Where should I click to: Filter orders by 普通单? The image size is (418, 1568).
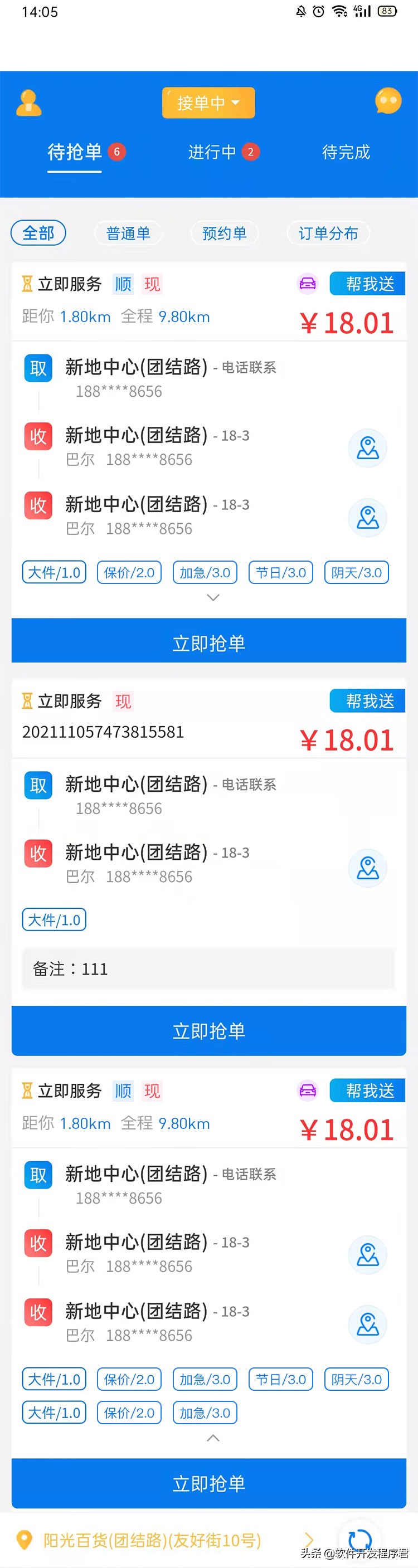[128, 233]
